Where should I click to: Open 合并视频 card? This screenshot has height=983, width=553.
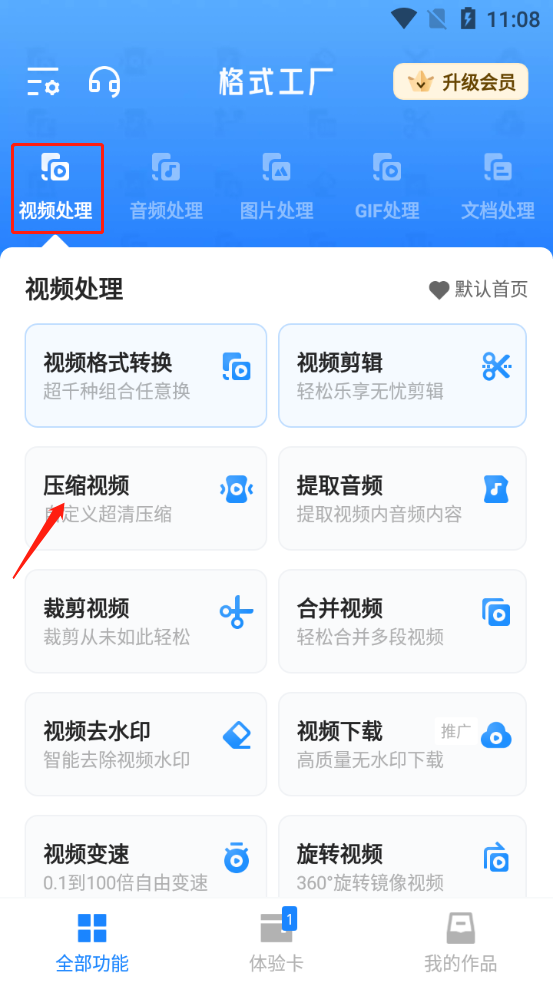(x=403, y=621)
